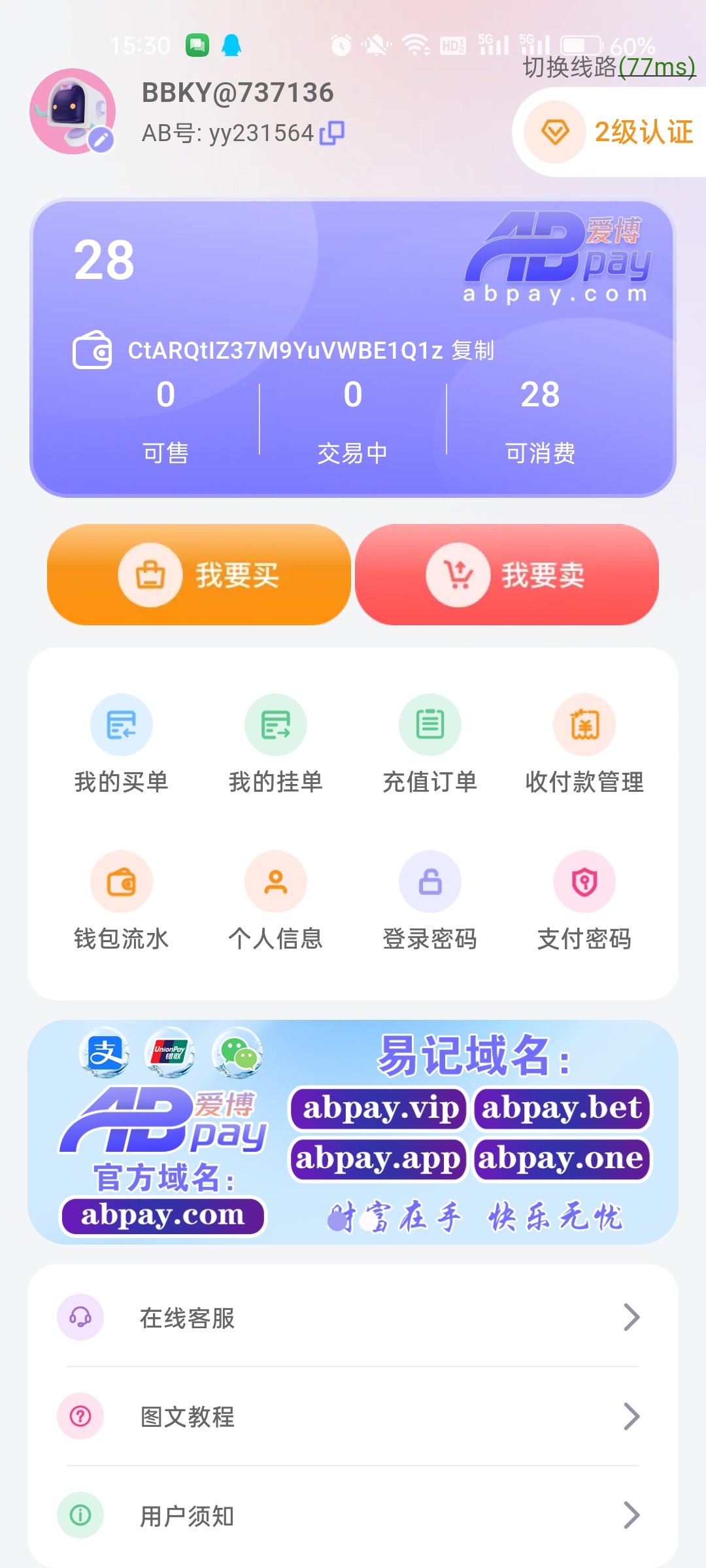The width and height of the screenshot is (706, 1568).
Task: Open 我的买单
Action: pyautogui.click(x=122, y=745)
